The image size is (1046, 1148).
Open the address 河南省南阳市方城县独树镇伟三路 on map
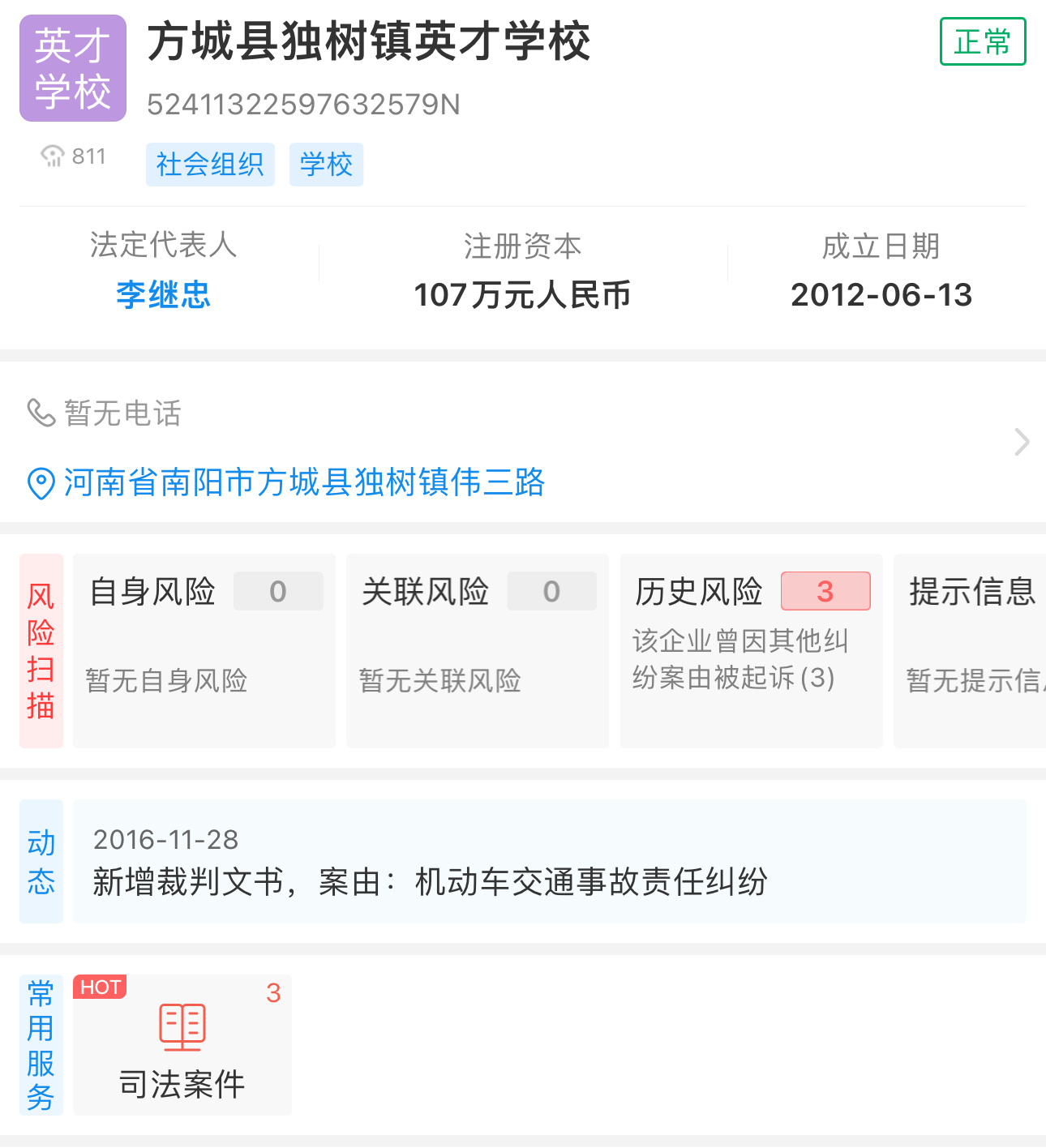(304, 482)
